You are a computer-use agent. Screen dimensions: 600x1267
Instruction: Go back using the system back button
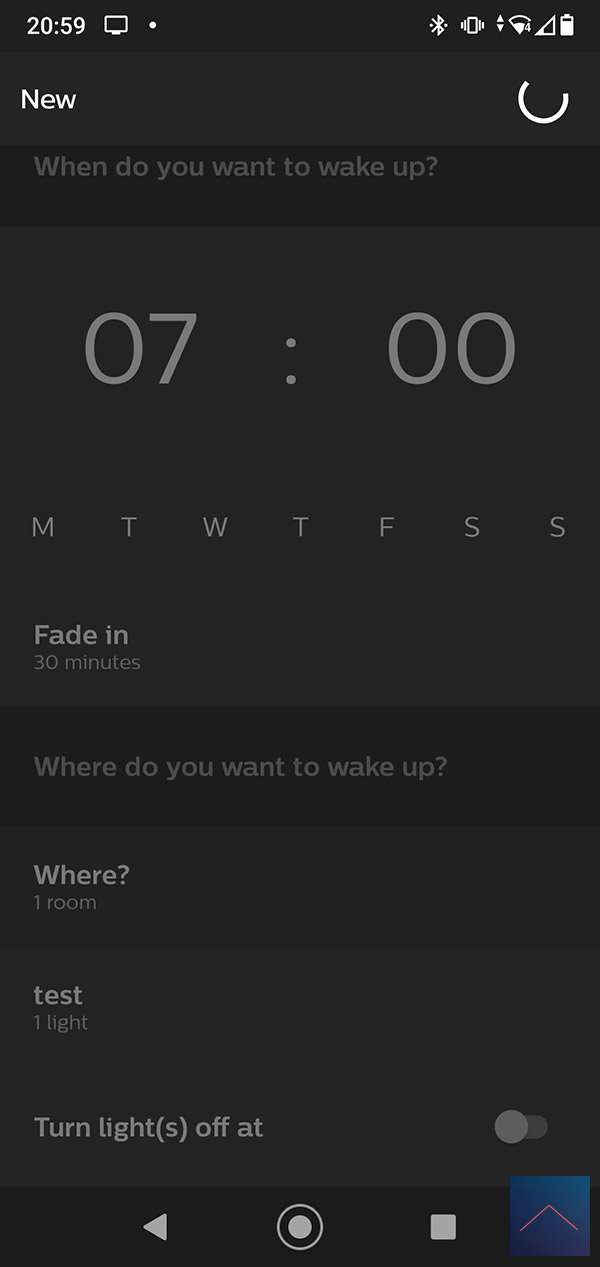pos(155,1227)
